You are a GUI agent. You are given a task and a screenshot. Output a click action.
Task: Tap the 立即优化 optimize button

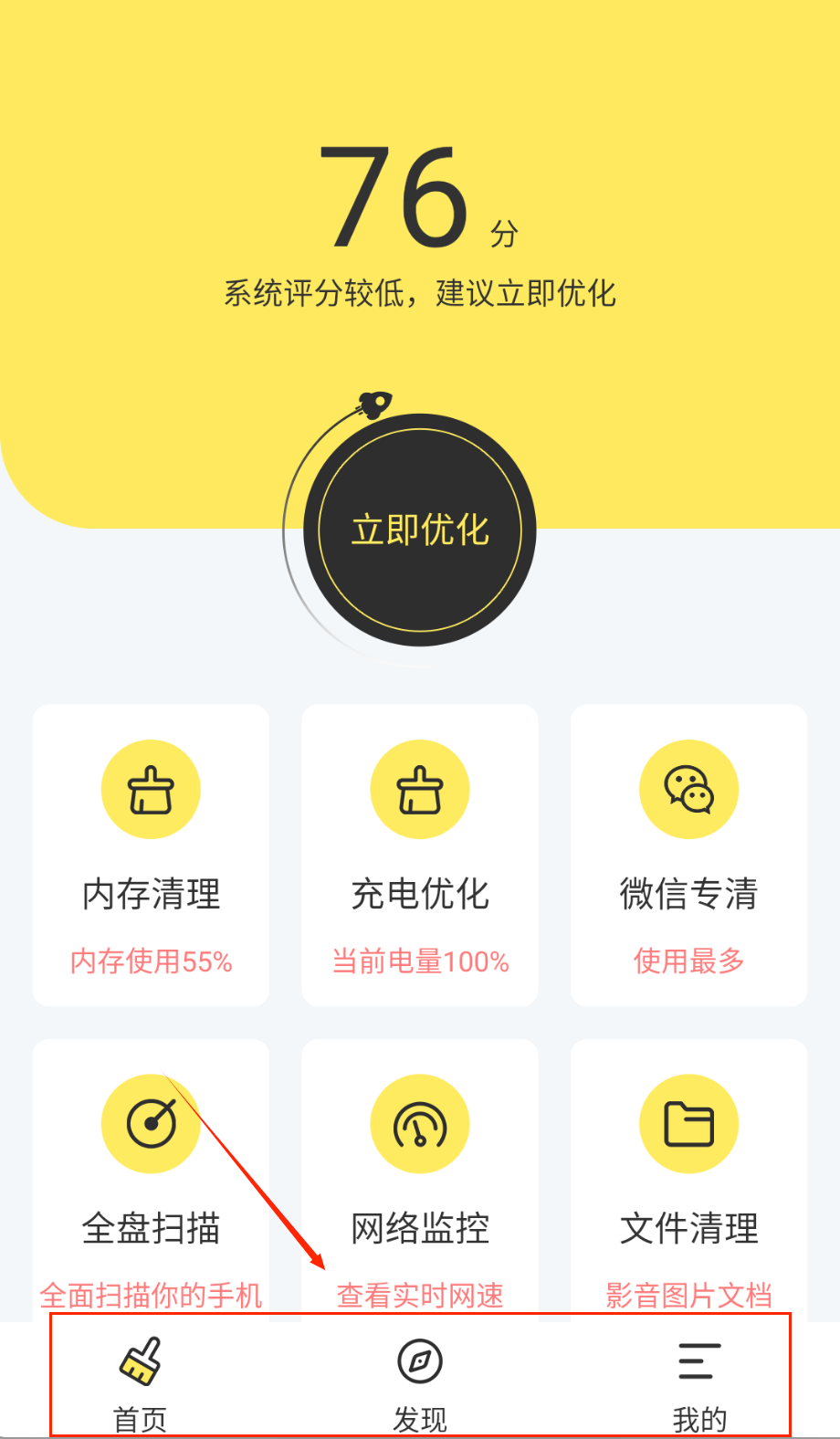point(420,530)
